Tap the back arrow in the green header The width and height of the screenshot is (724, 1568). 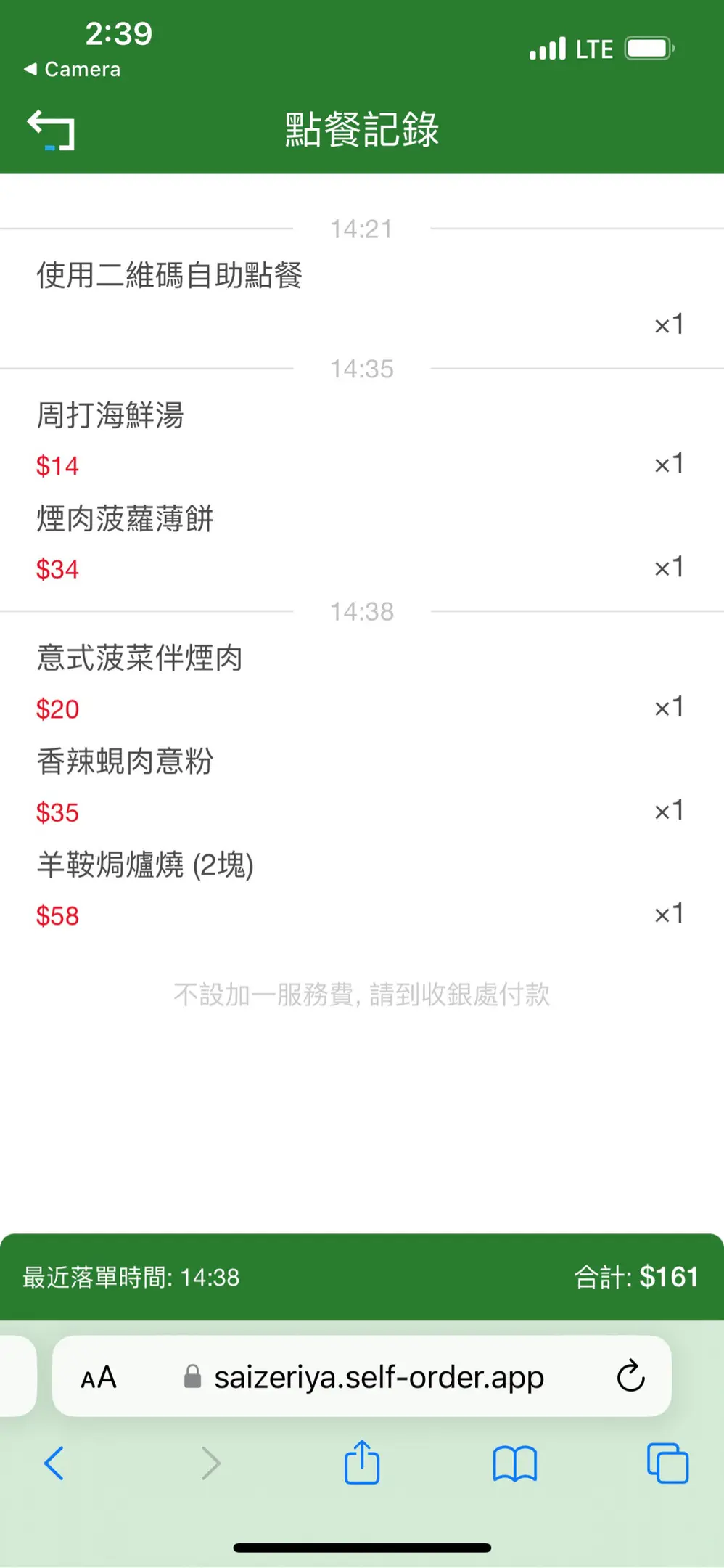pos(51,130)
